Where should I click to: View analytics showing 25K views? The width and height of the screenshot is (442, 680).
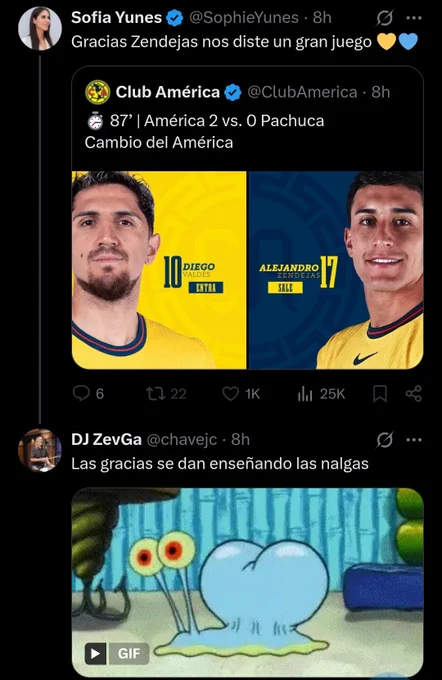(321, 394)
